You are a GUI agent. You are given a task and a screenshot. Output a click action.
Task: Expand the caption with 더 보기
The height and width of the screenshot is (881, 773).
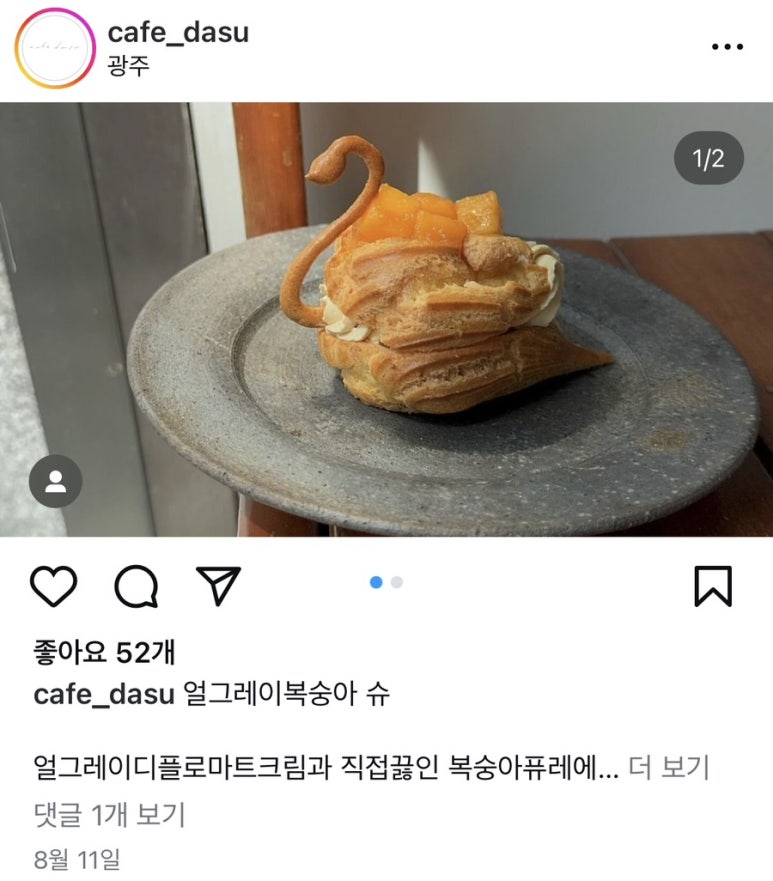pos(669,768)
